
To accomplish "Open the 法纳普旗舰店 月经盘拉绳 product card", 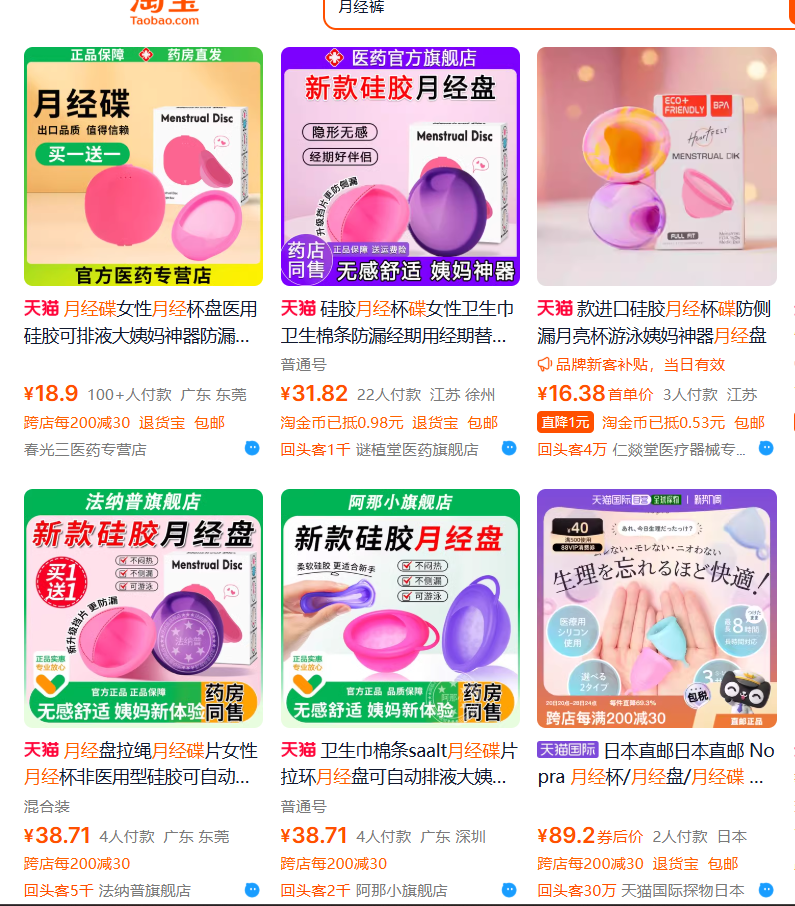I will tap(143, 608).
